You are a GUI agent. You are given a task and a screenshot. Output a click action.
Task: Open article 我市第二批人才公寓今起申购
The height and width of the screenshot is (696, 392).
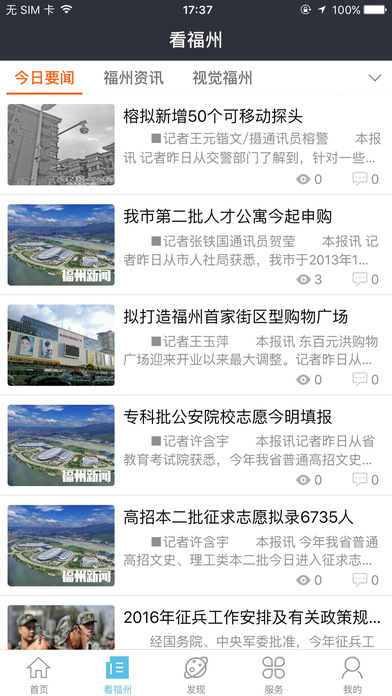196,245
